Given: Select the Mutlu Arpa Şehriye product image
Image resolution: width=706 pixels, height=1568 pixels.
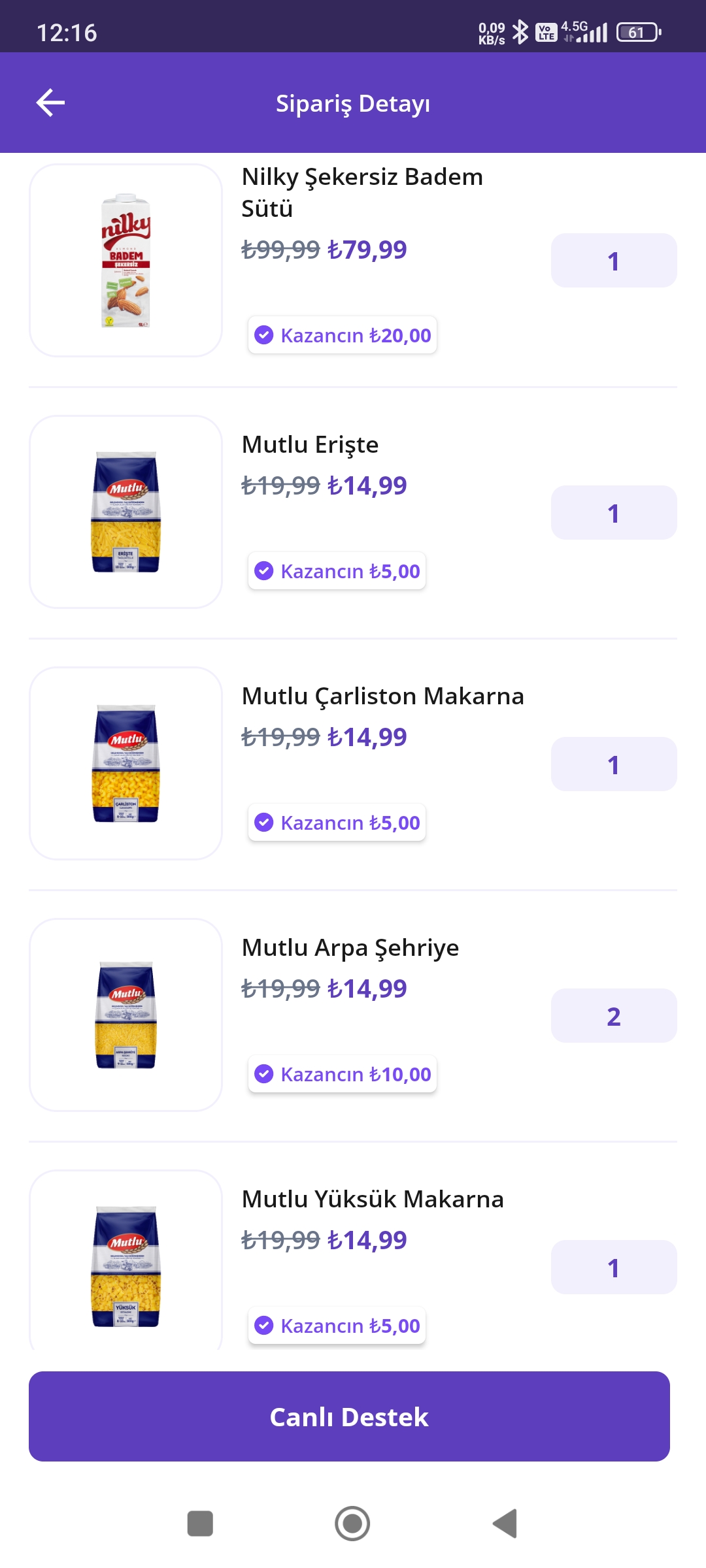Looking at the screenshot, I should pos(126,1015).
